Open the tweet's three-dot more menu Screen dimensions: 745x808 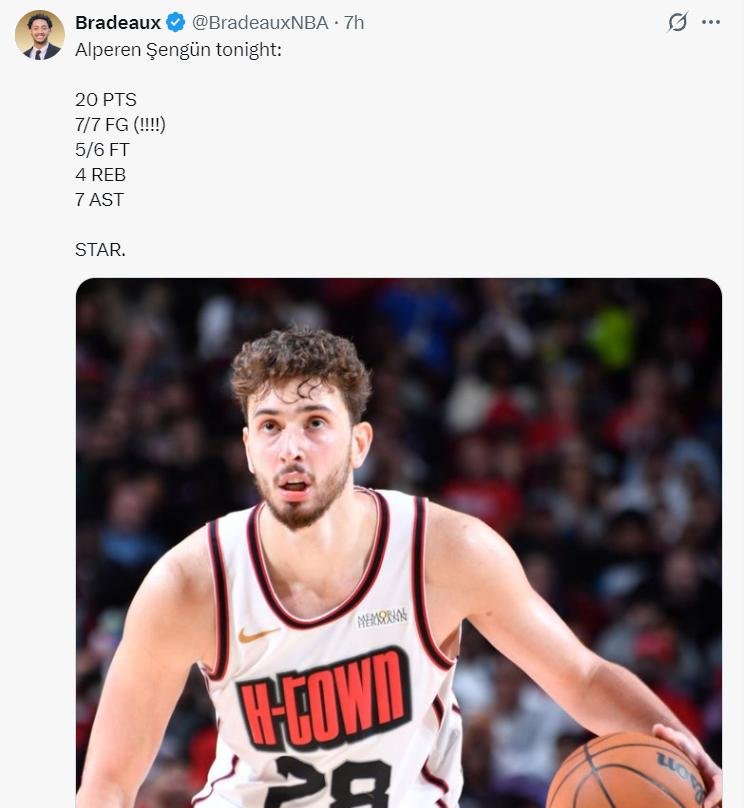711,22
